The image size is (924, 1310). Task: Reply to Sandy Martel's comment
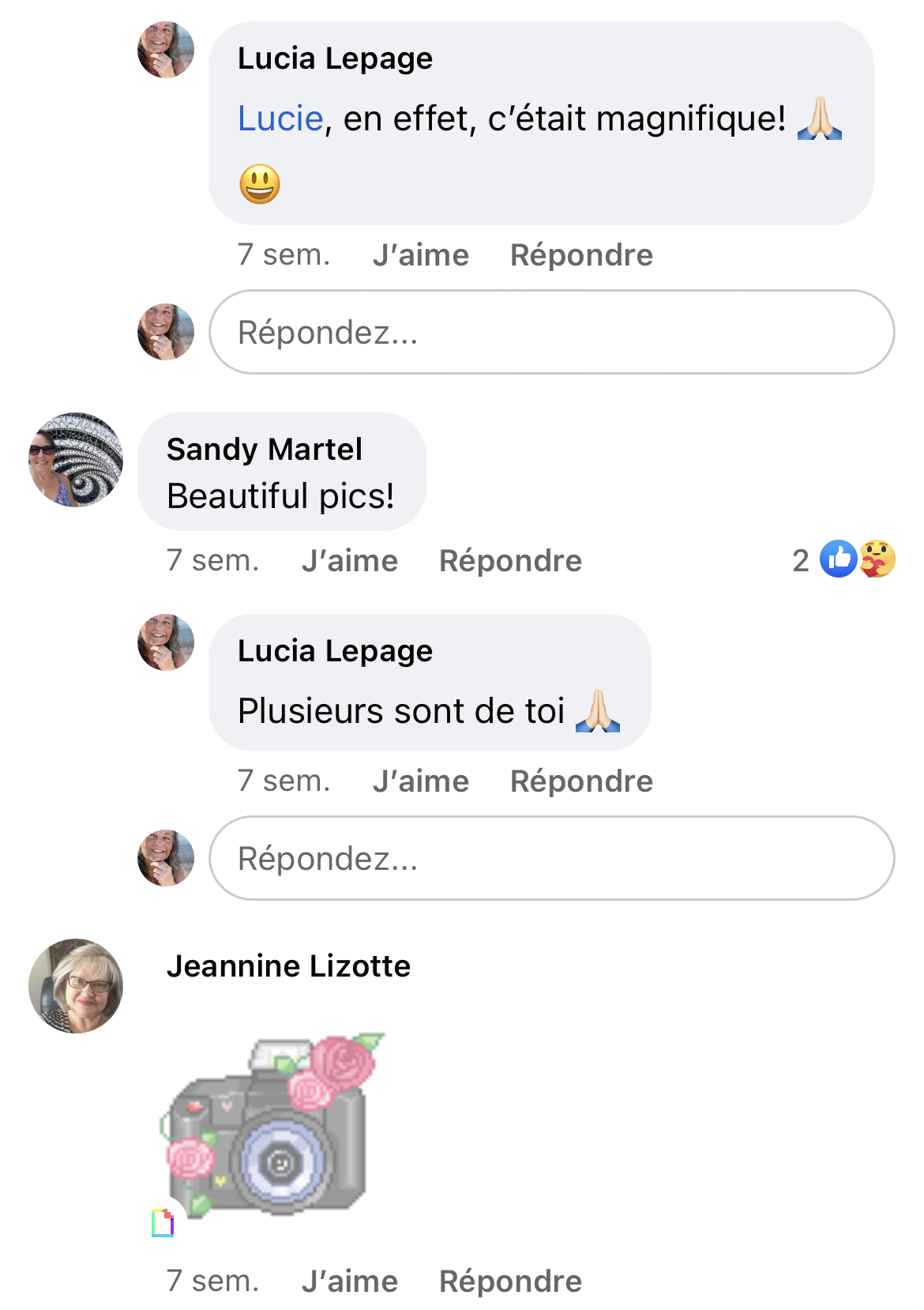point(510,561)
